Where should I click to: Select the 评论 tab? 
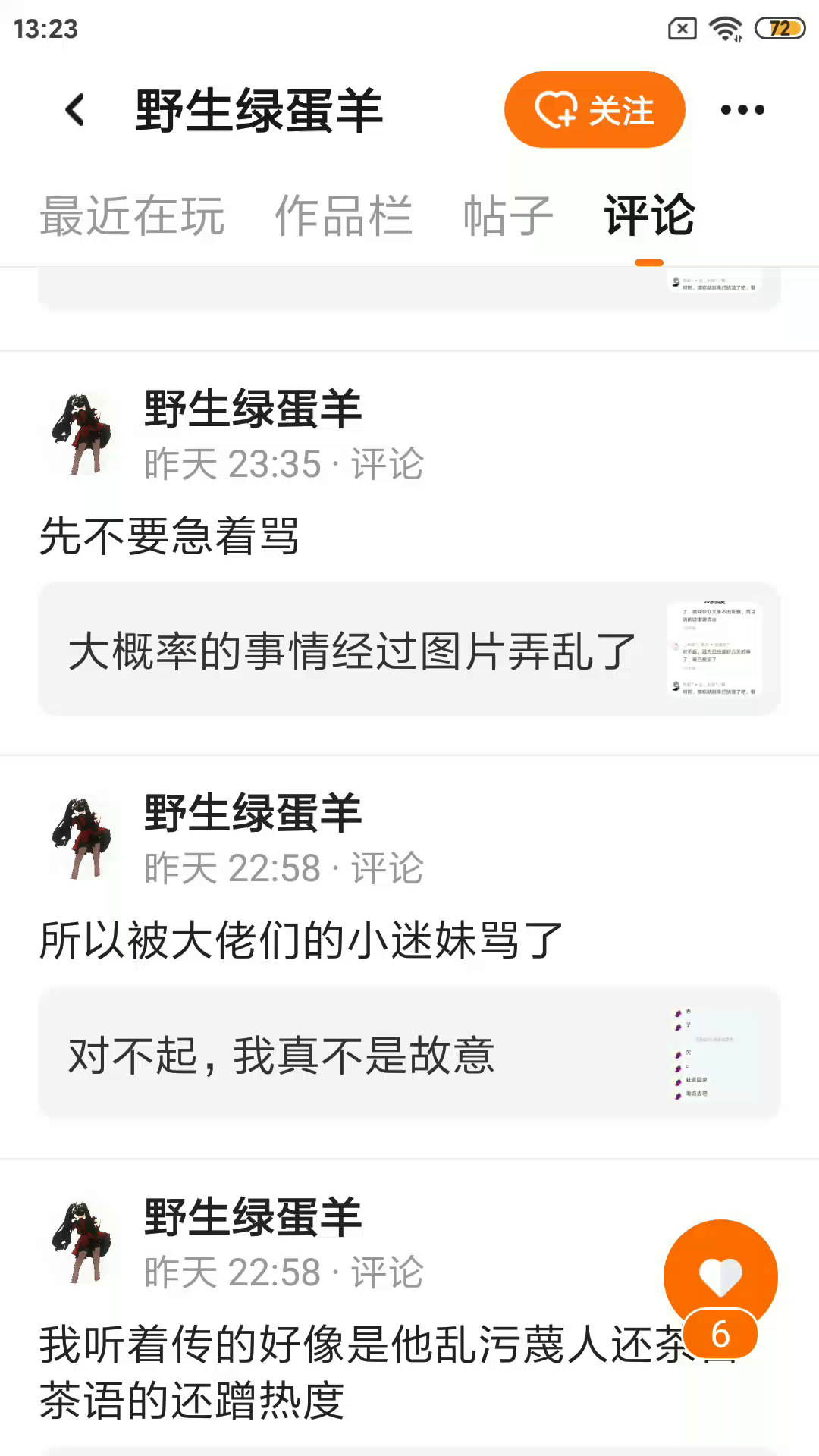click(x=649, y=216)
